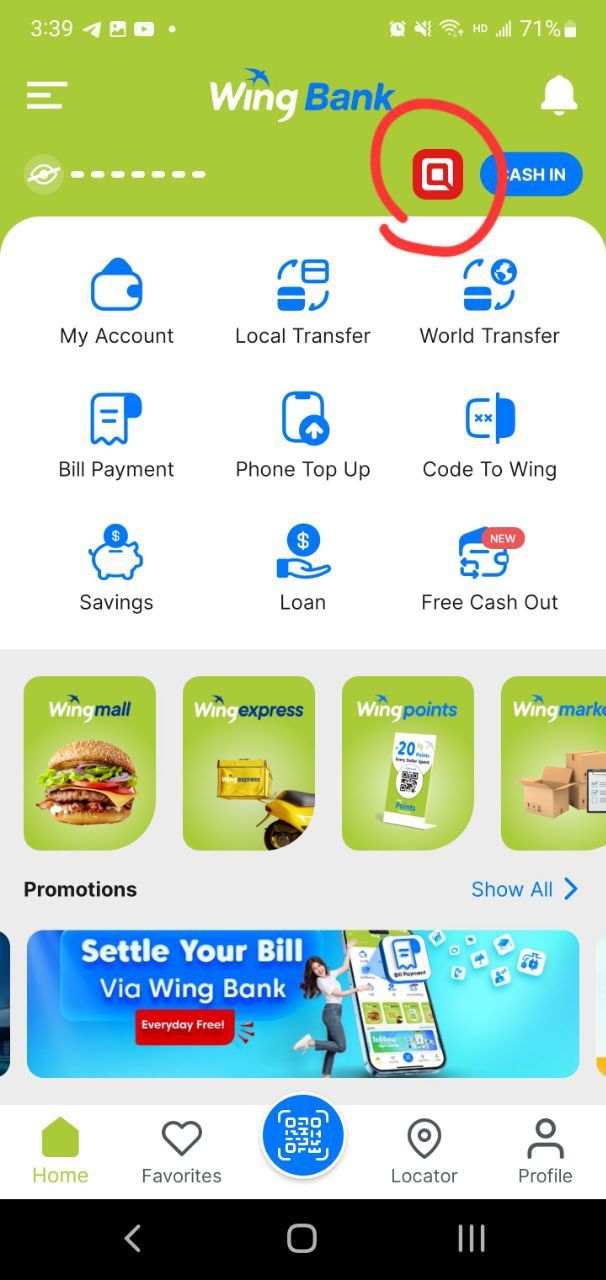
Task: Select Phone Top Up
Action: pos(302,435)
